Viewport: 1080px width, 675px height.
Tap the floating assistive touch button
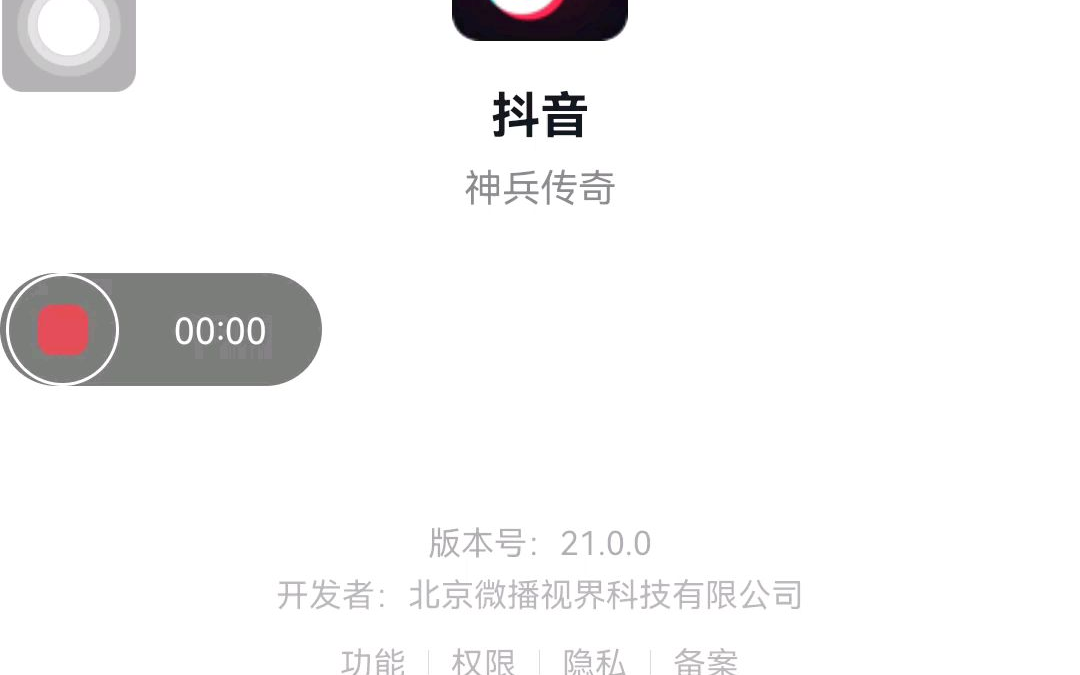tap(68, 30)
